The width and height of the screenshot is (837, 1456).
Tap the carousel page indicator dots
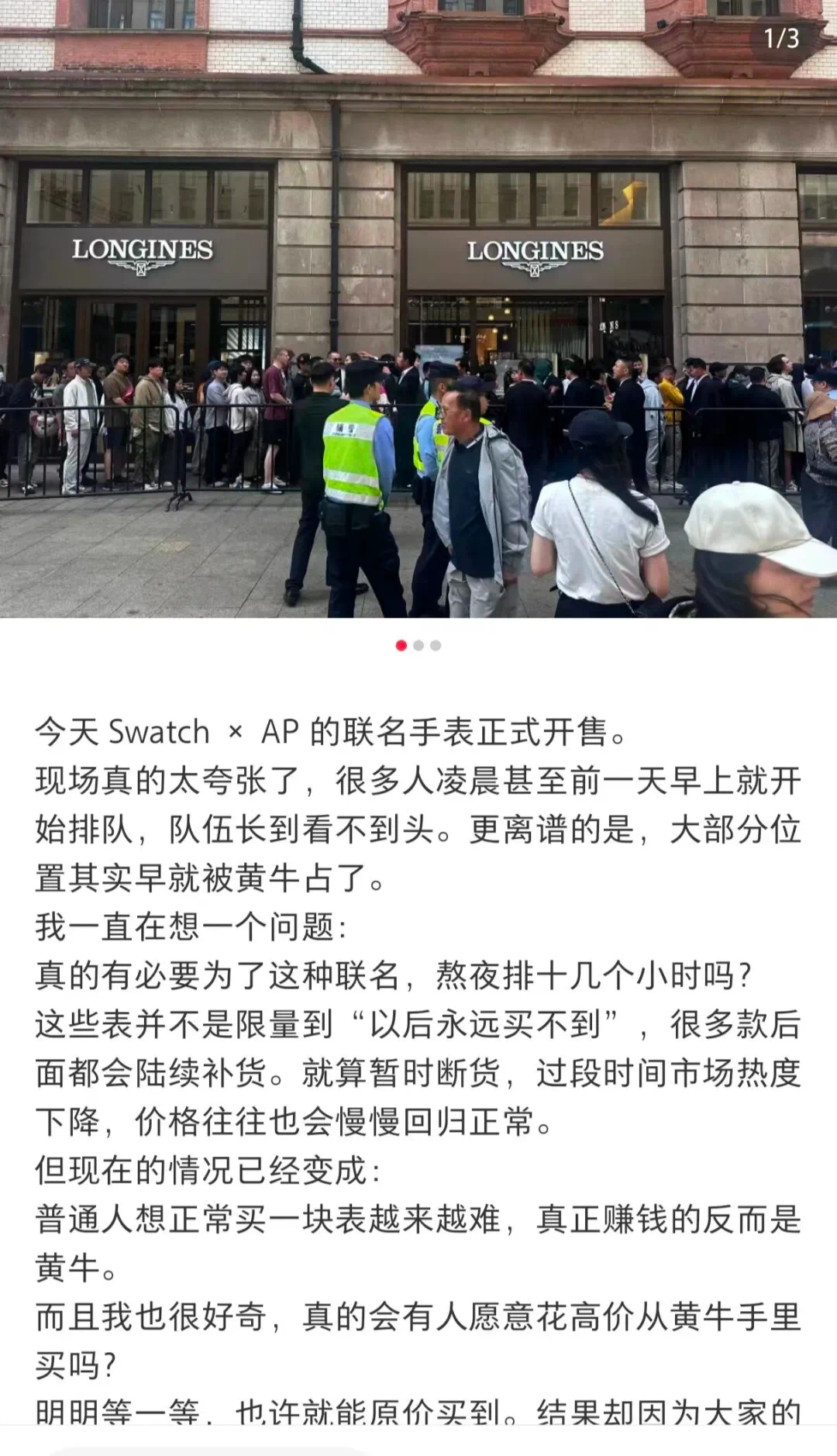pyautogui.click(x=418, y=645)
